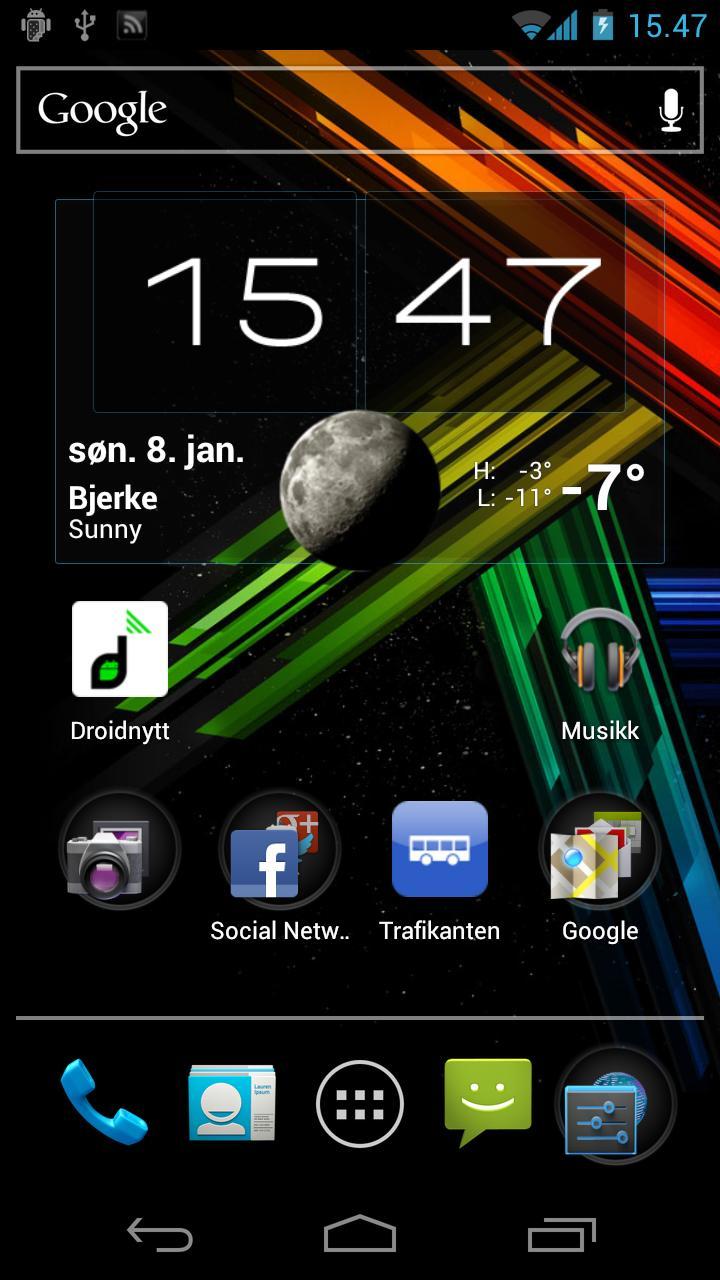Tap the system back button

click(x=160, y=1236)
